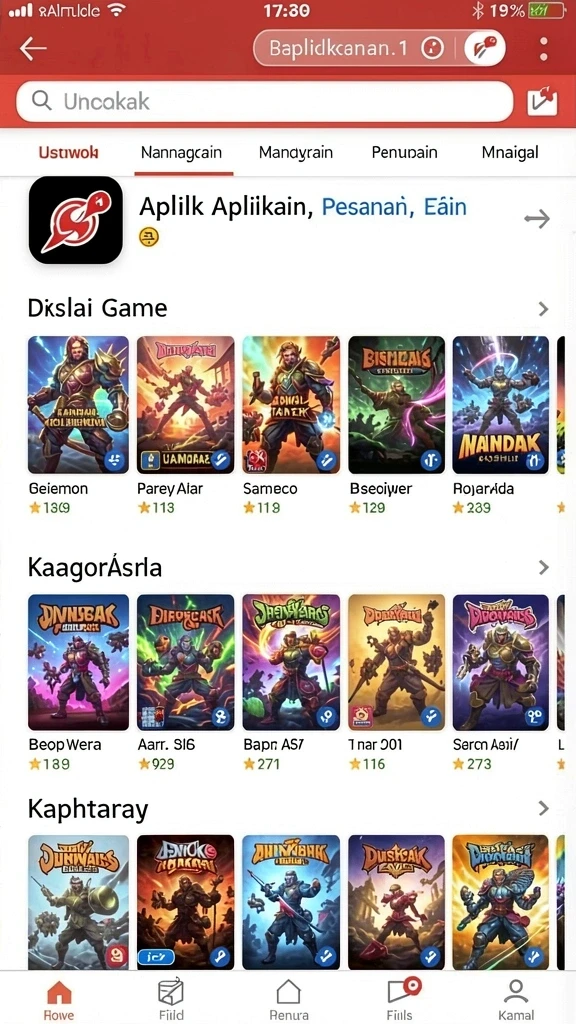Viewport: 576px width, 1024px height.
Task: Expand the Kaphtaray section chevron
Action: [x=543, y=809]
